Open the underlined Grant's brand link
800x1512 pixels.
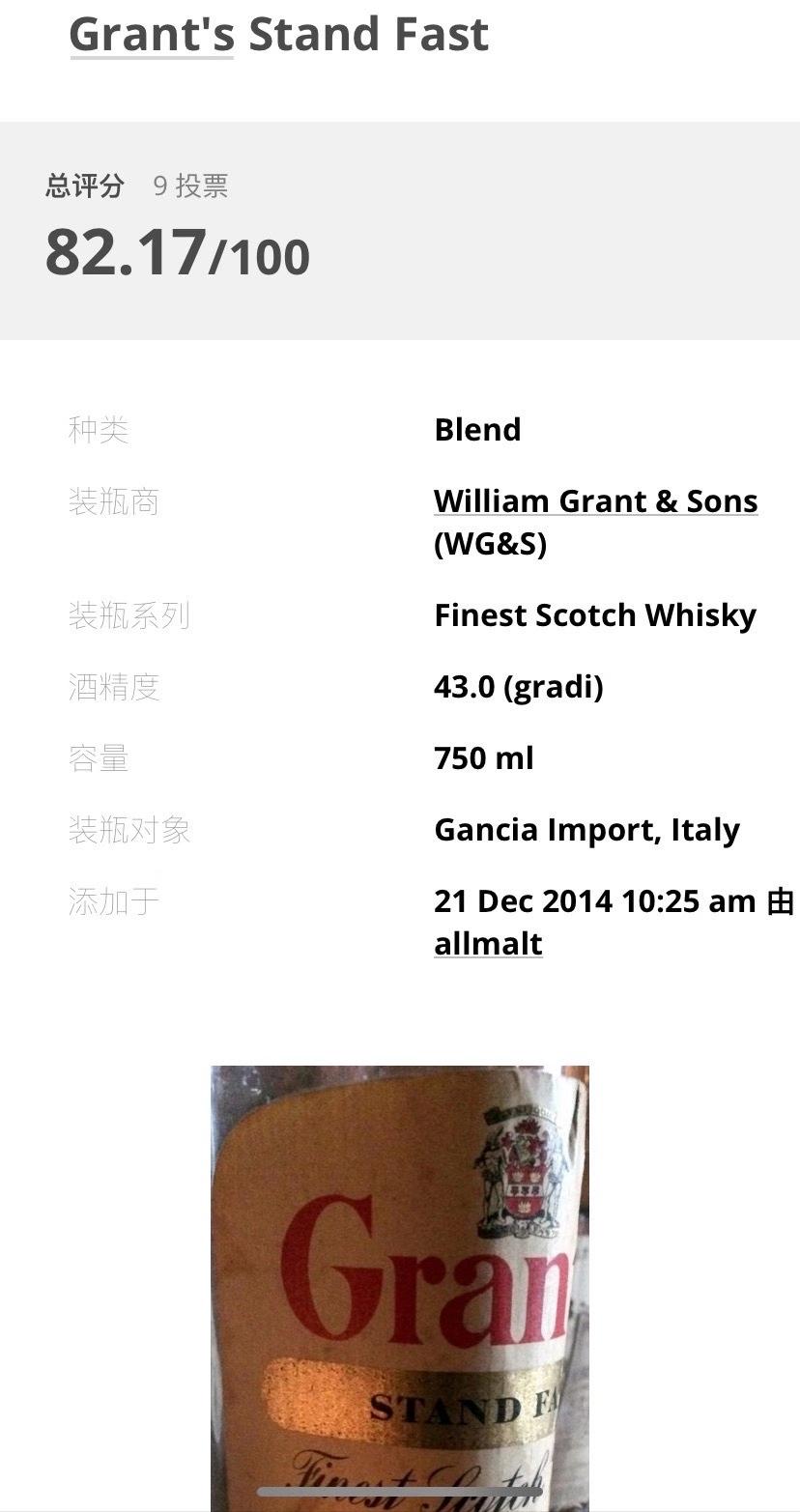152,35
